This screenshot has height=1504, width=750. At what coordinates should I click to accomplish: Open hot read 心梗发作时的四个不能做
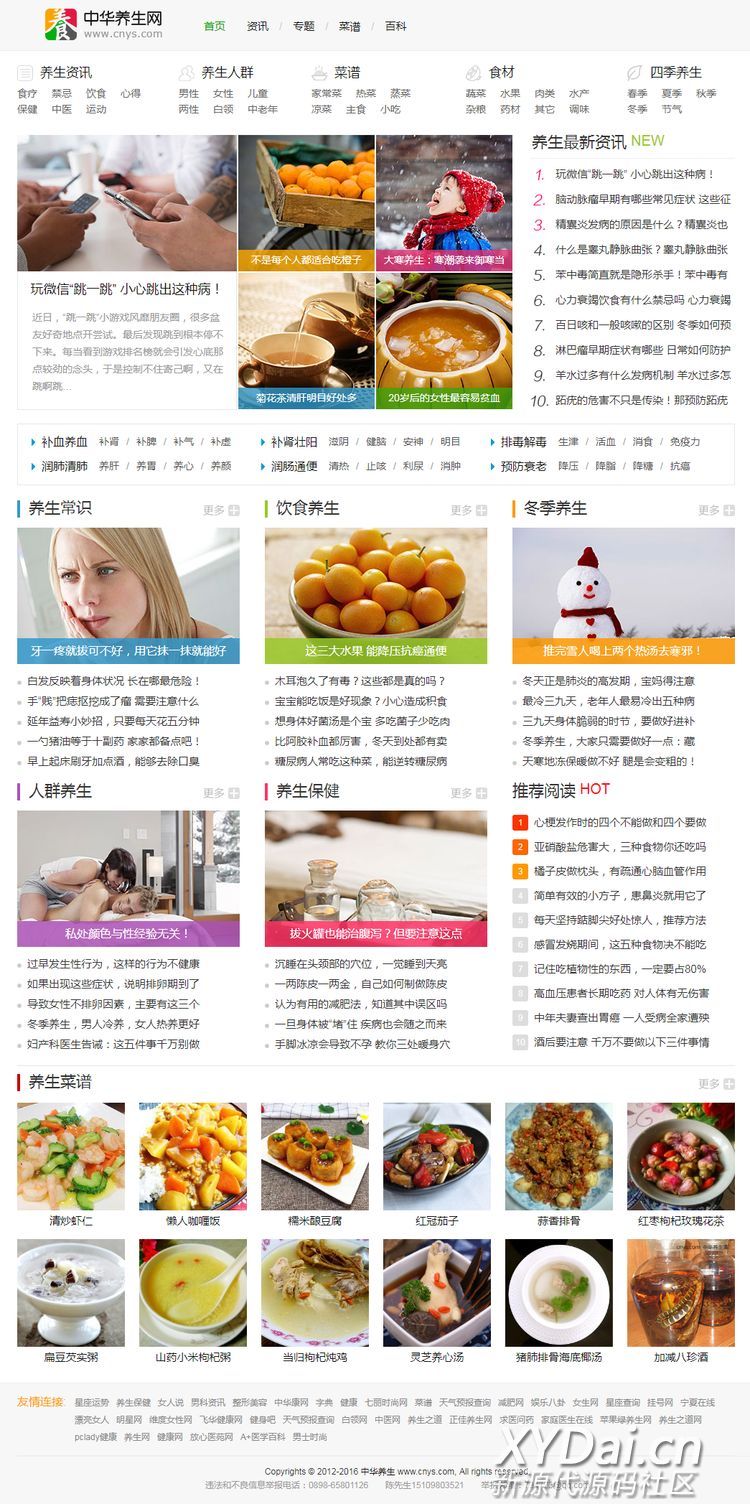(x=619, y=823)
